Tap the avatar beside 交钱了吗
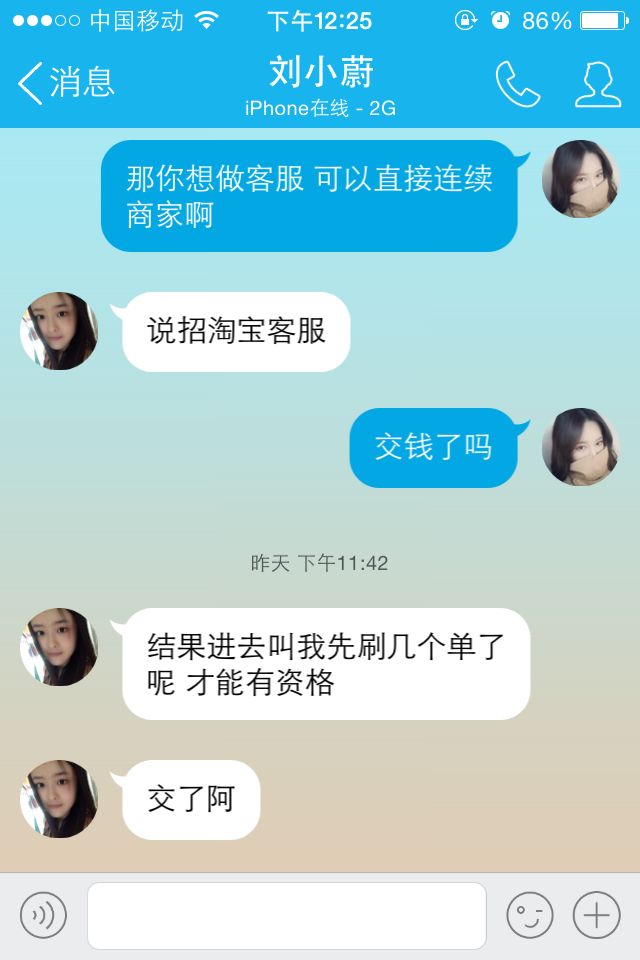The height and width of the screenshot is (960, 640). point(580,447)
